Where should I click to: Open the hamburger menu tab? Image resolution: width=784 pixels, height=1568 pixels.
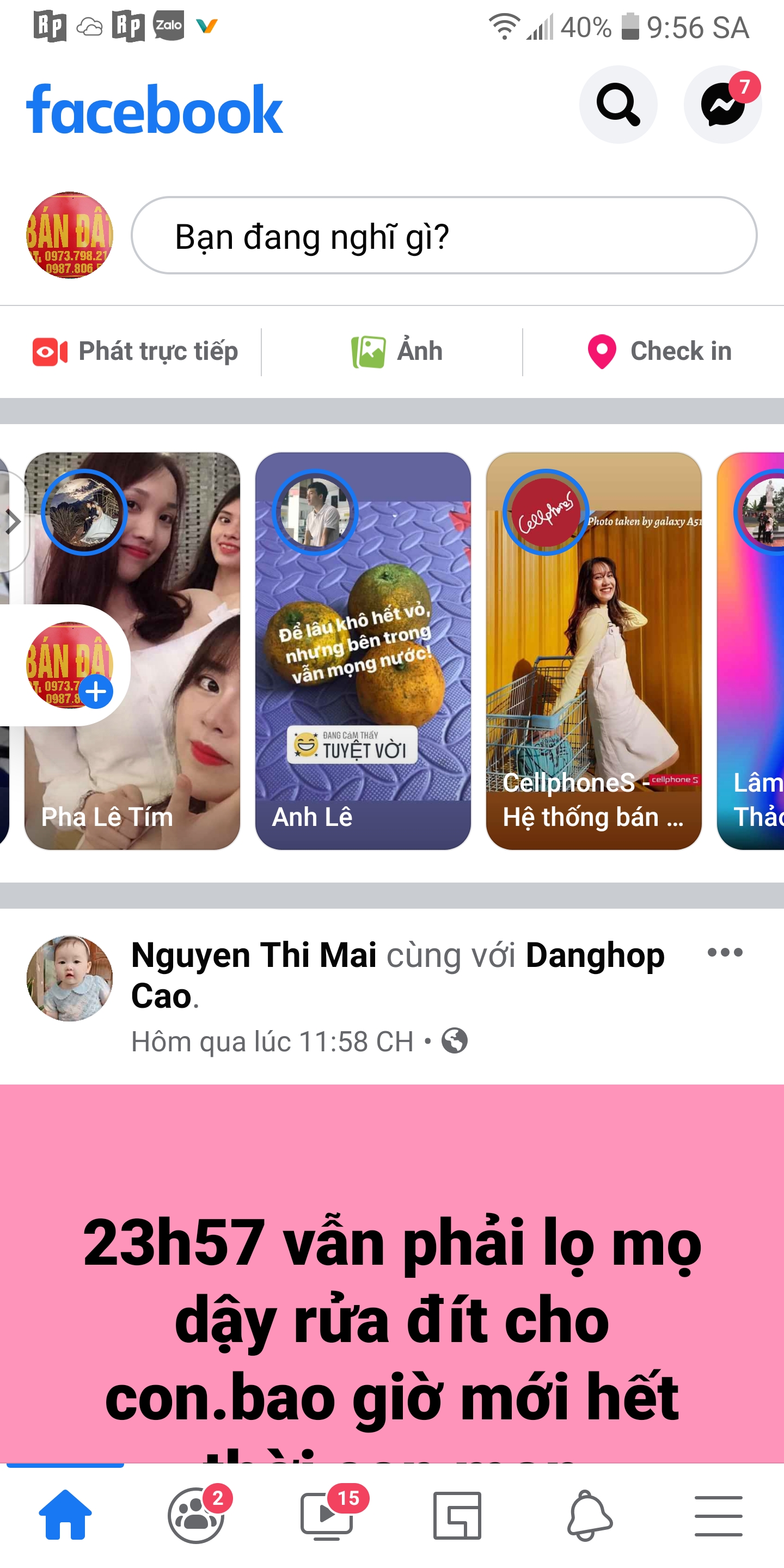[719, 1515]
